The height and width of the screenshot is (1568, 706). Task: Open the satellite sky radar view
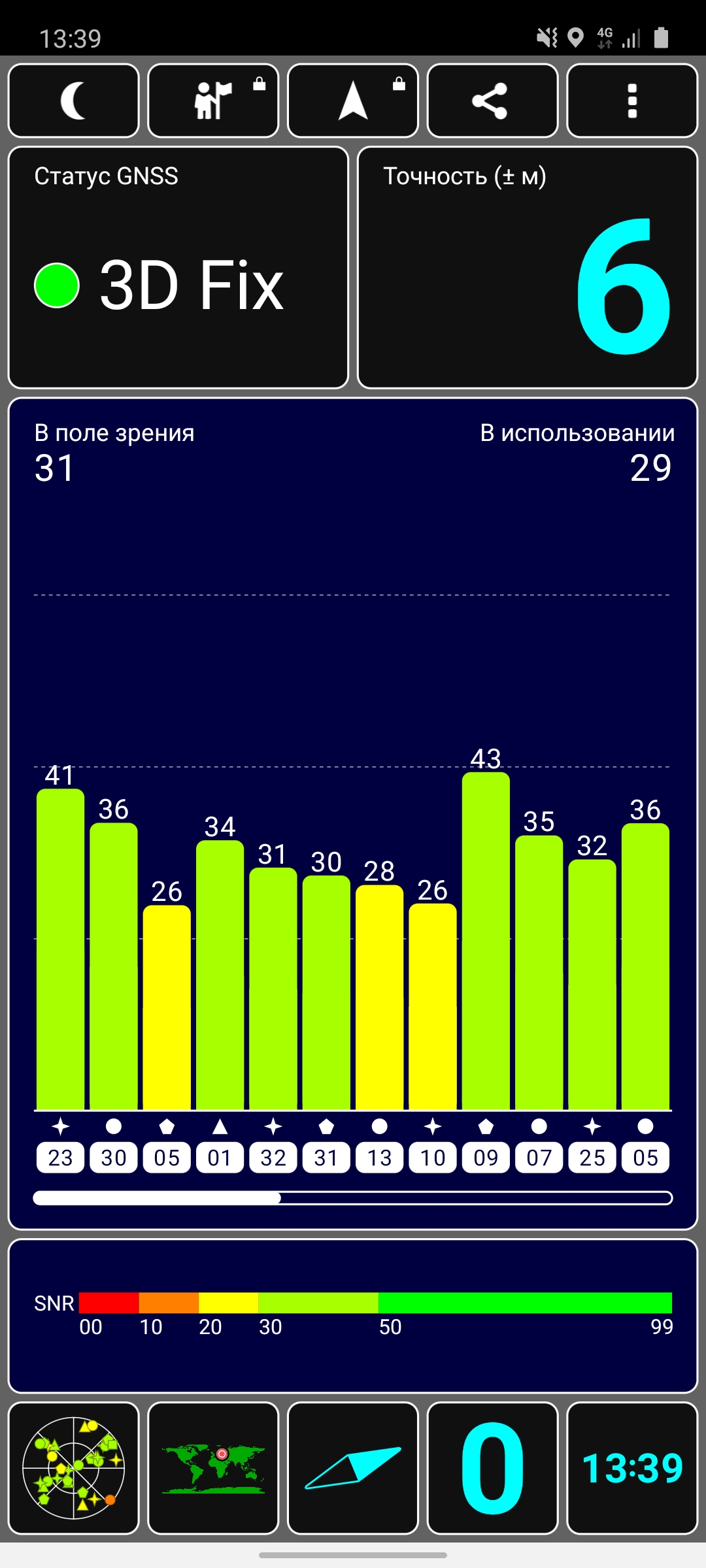[x=73, y=1467]
